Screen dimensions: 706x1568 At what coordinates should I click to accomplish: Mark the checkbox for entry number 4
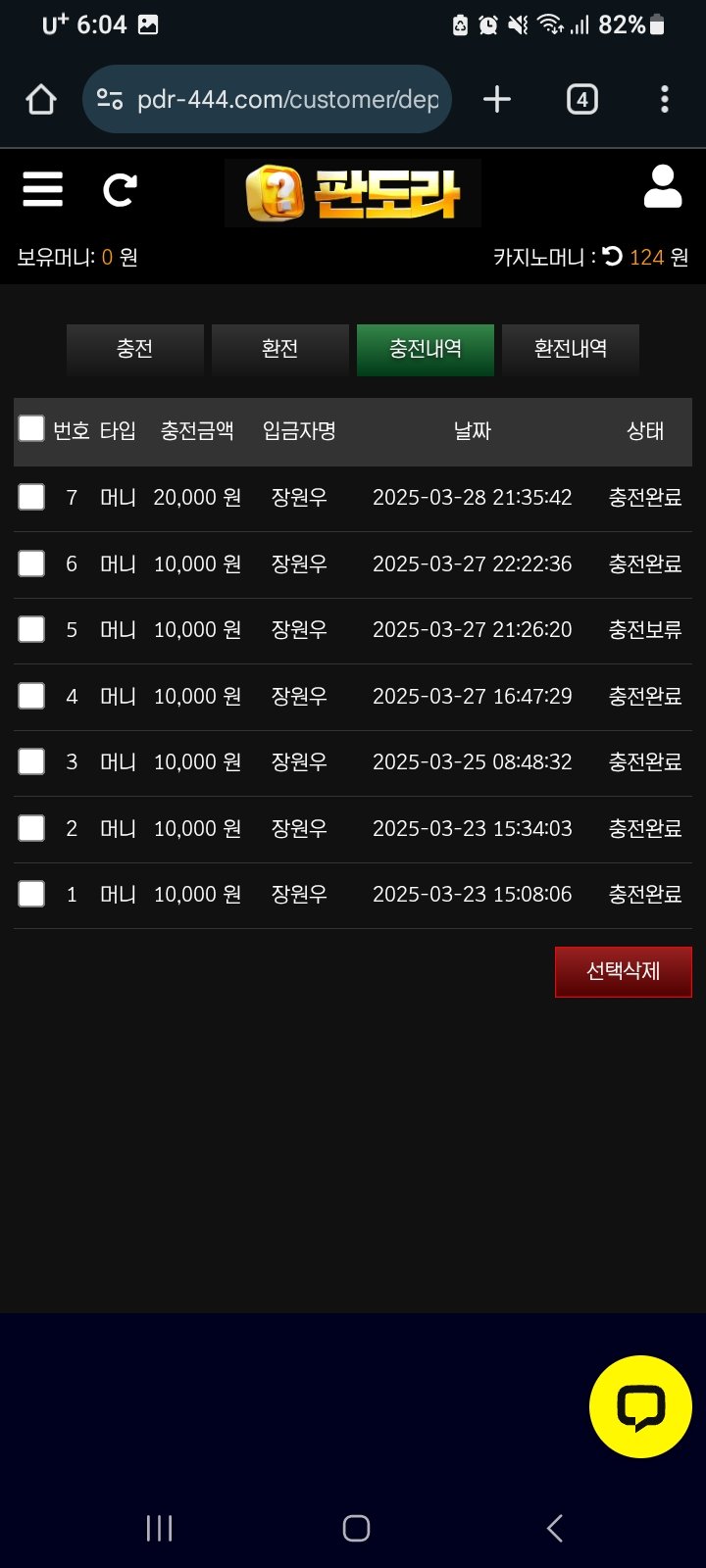(x=31, y=696)
